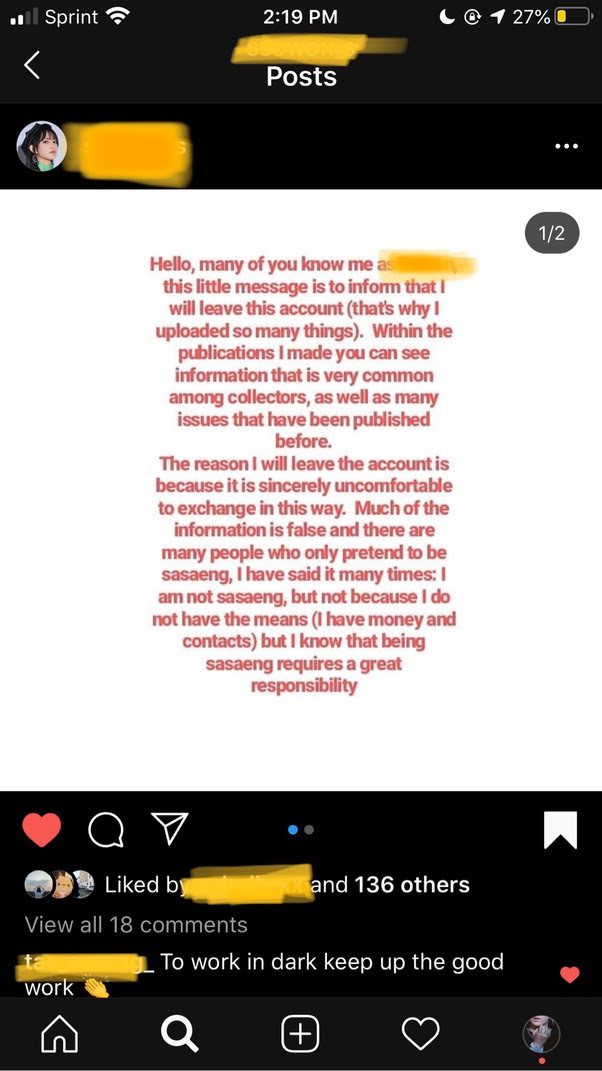Remove the post from saved bookmarks
This screenshot has height=1071, width=602.
point(560,830)
